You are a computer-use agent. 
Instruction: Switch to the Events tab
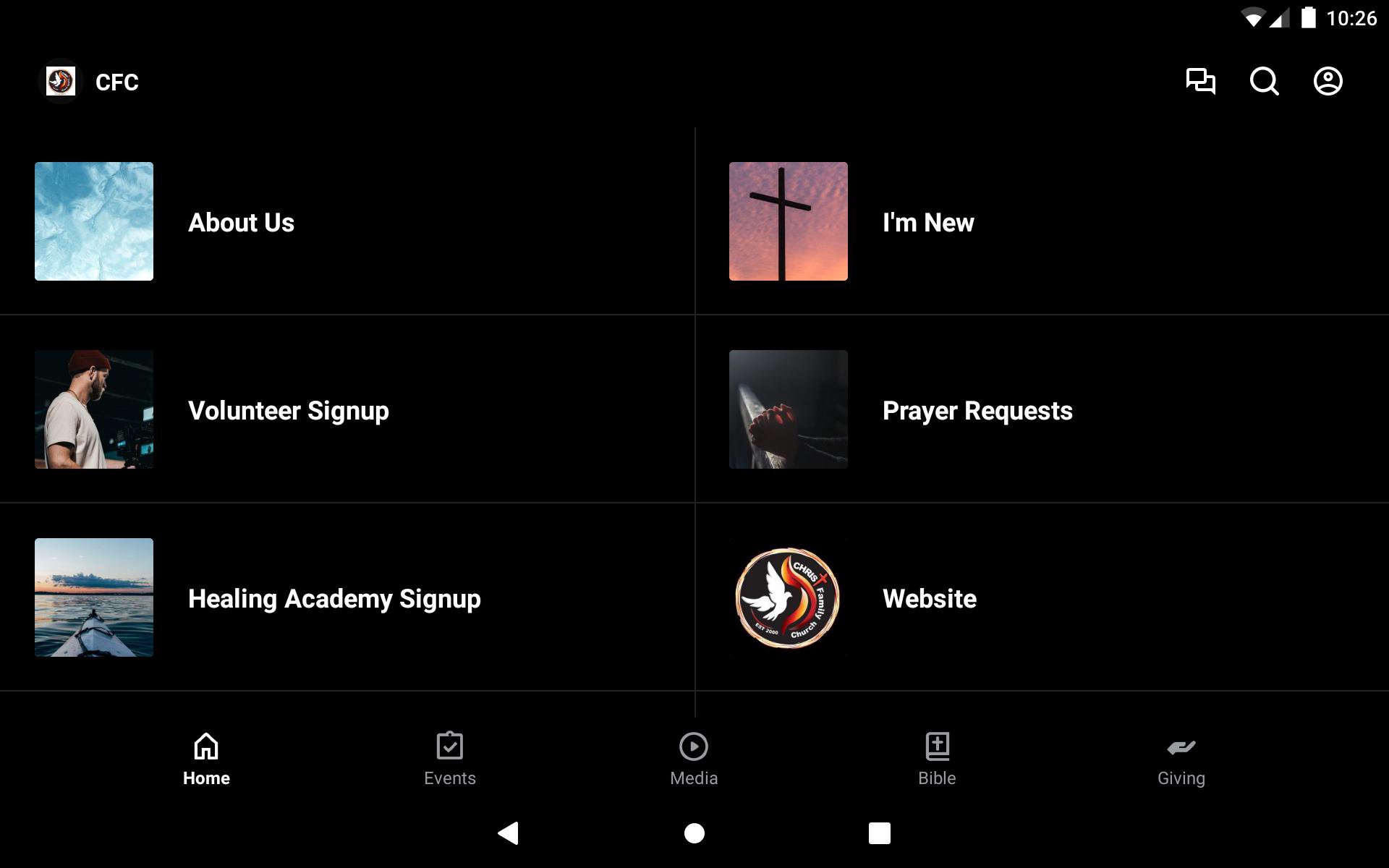tap(450, 759)
